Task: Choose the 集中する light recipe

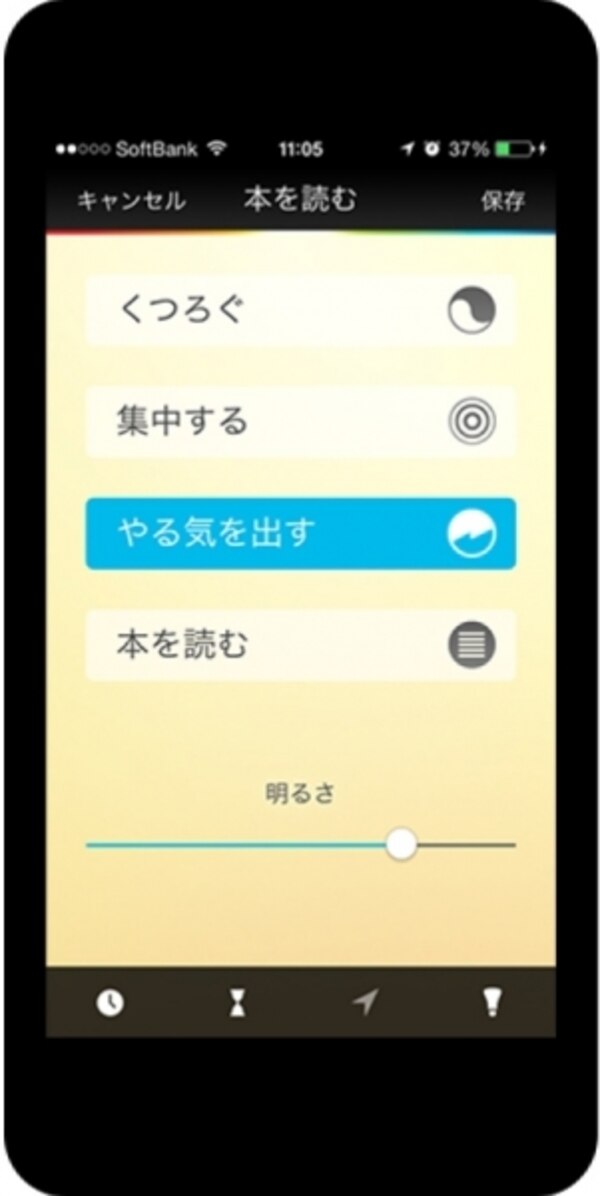Action: tap(300, 422)
